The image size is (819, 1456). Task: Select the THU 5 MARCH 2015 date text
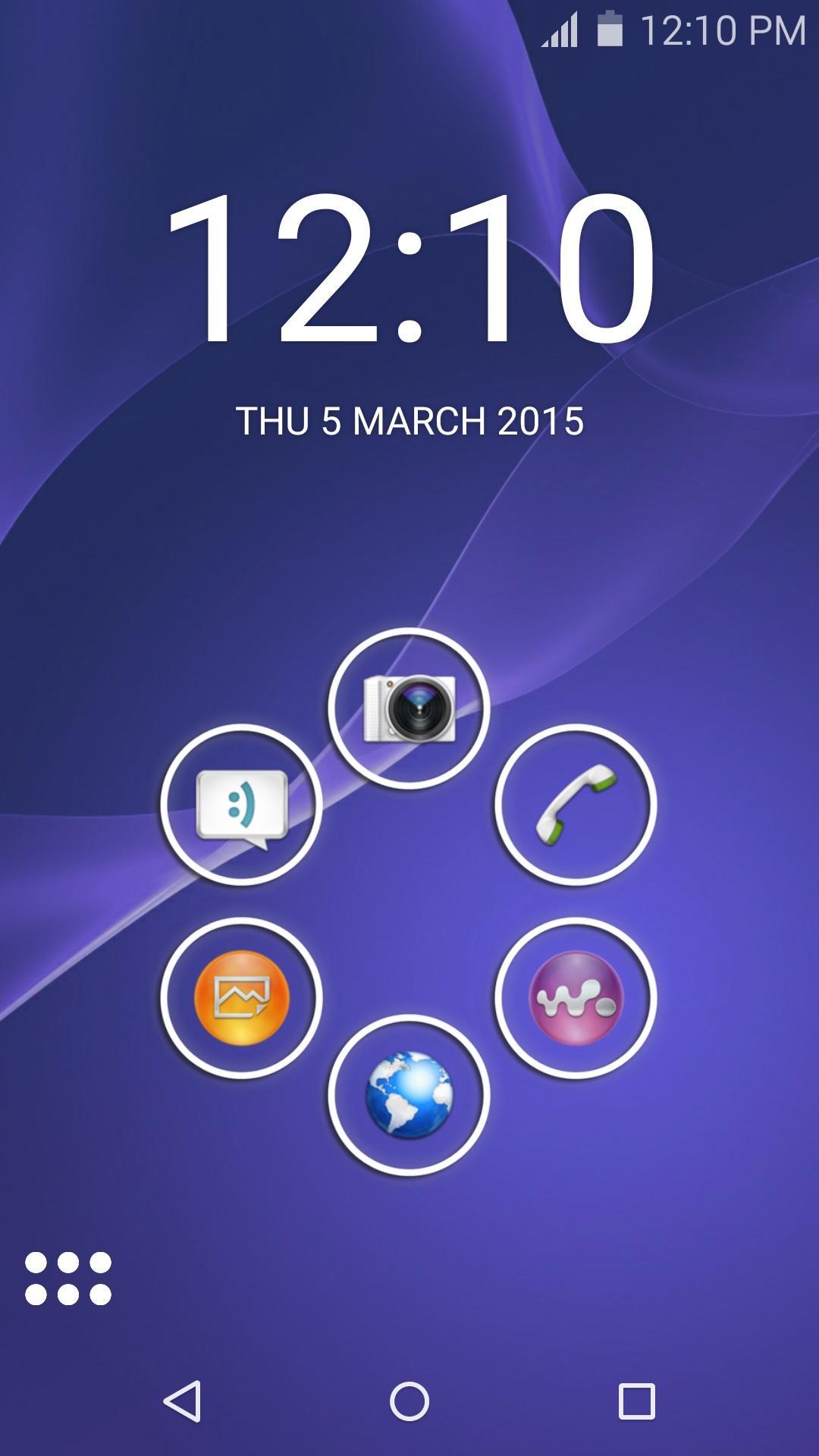pos(409,419)
